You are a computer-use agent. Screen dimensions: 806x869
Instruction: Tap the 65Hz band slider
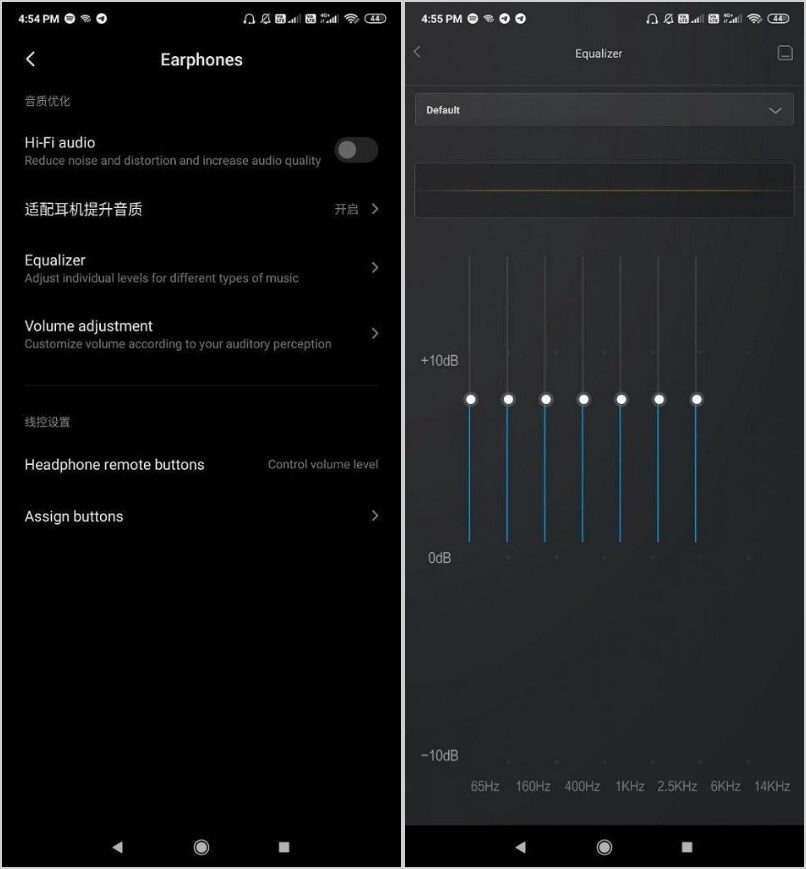470,399
